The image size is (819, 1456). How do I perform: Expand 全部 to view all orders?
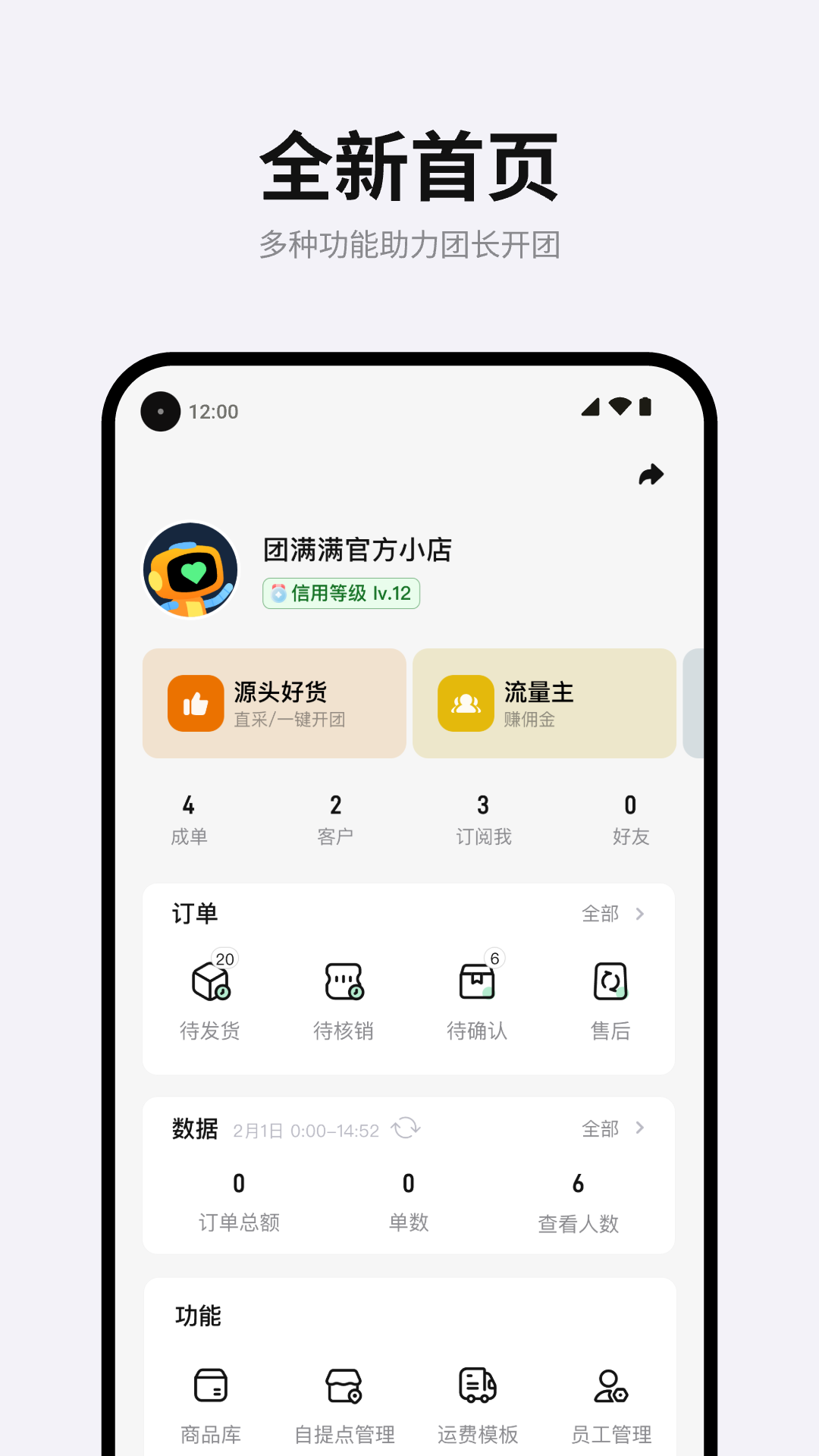coord(611,914)
